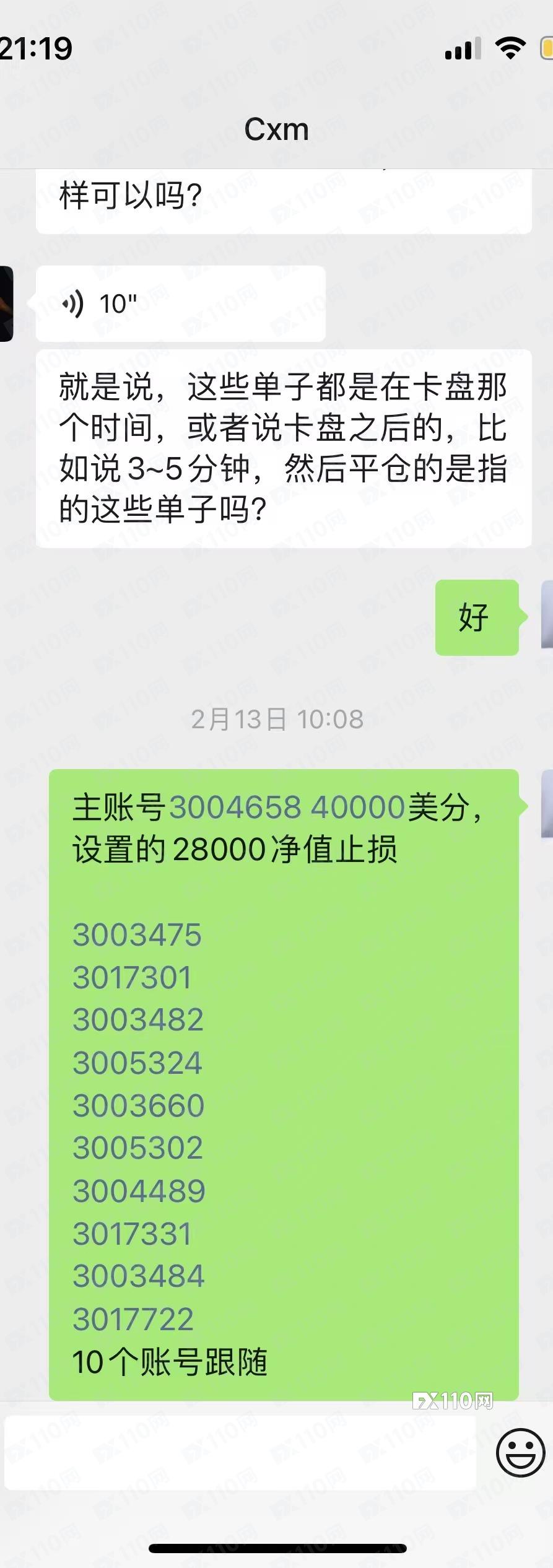Image resolution: width=553 pixels, height=1568 pixels.
Task: Tap the account number 3003660
Action: click(x=139, y=1105)
